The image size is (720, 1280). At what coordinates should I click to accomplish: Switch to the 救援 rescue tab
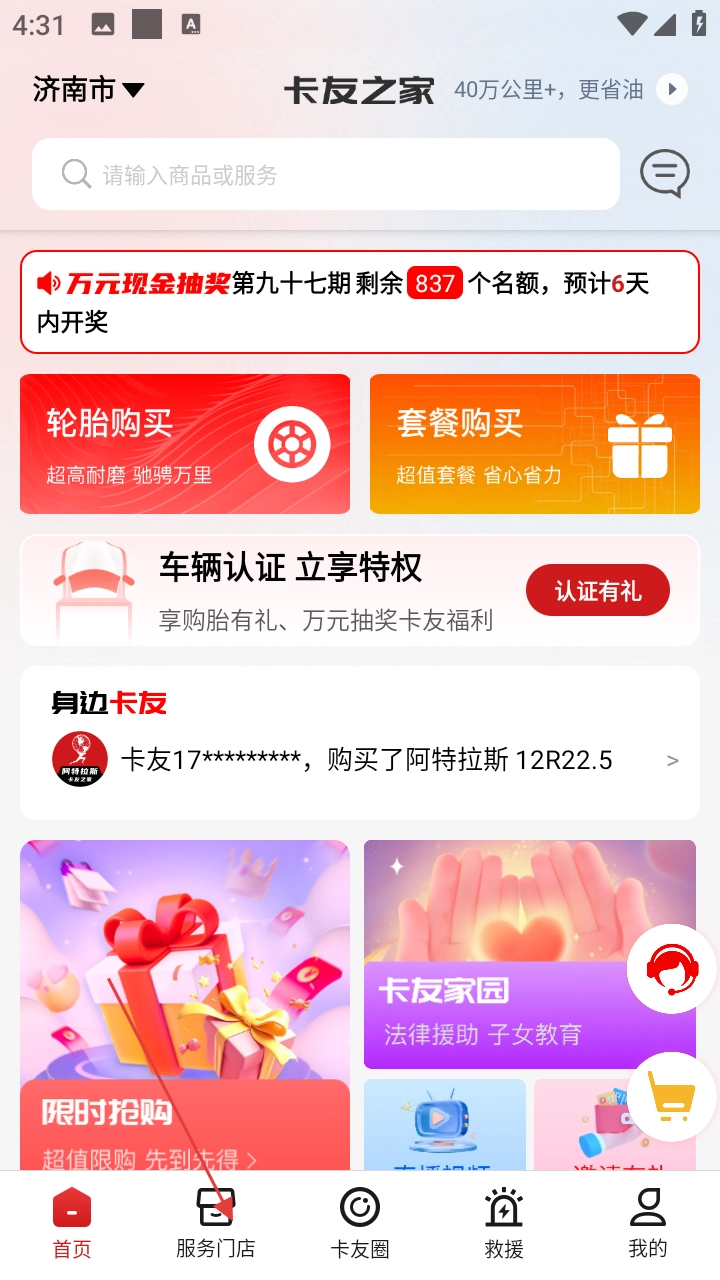click(x=504, y=1224)
